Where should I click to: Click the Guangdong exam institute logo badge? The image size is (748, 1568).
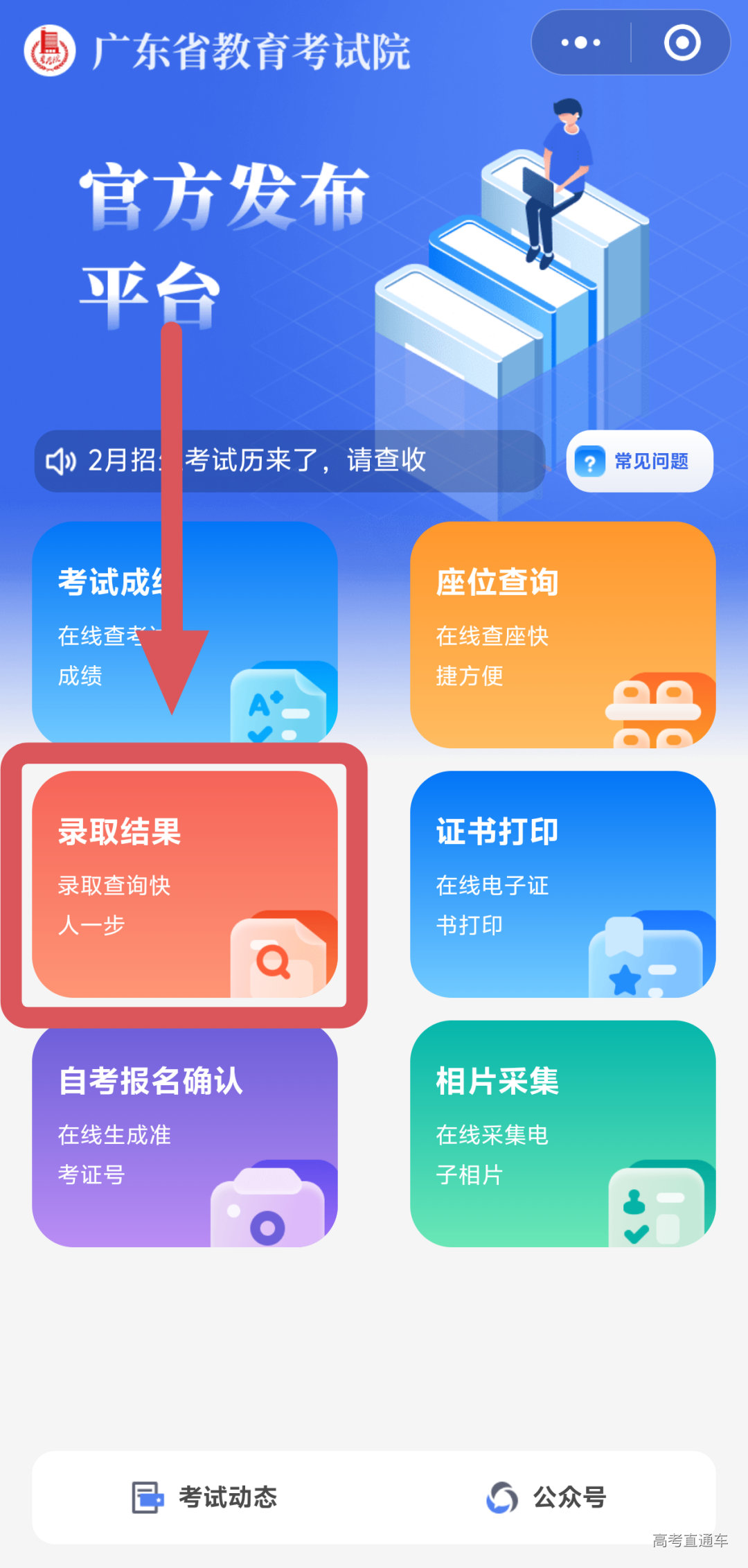48,46
